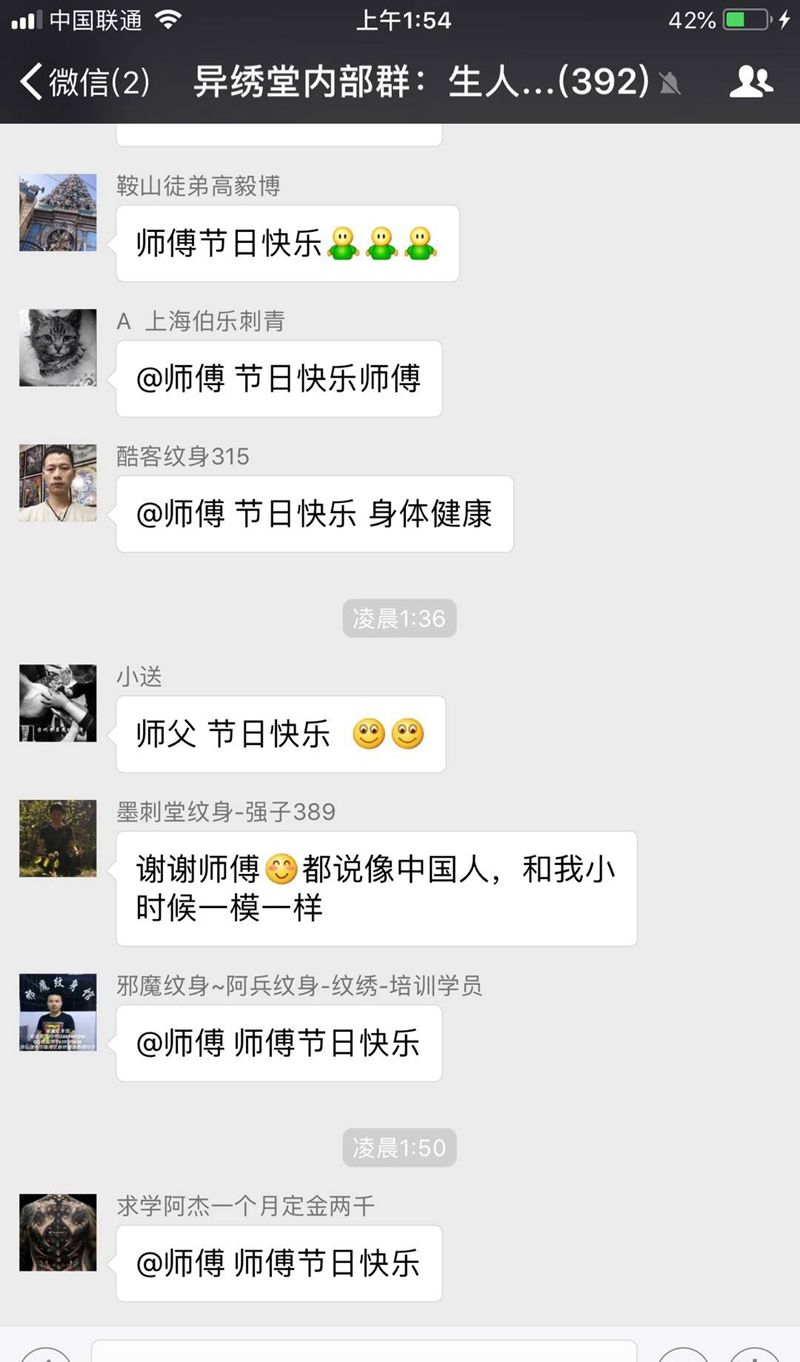Open the avatar of 邪魔纹身~阿兵纹身
The image size is (800, 1362).
(58, 1012)
